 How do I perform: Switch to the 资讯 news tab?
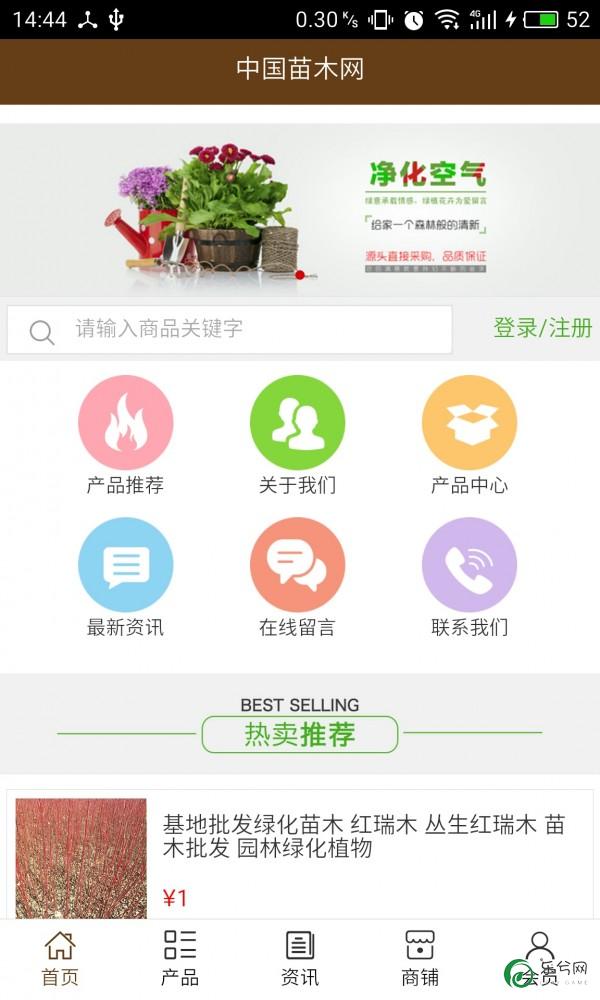tap(300, 958)
